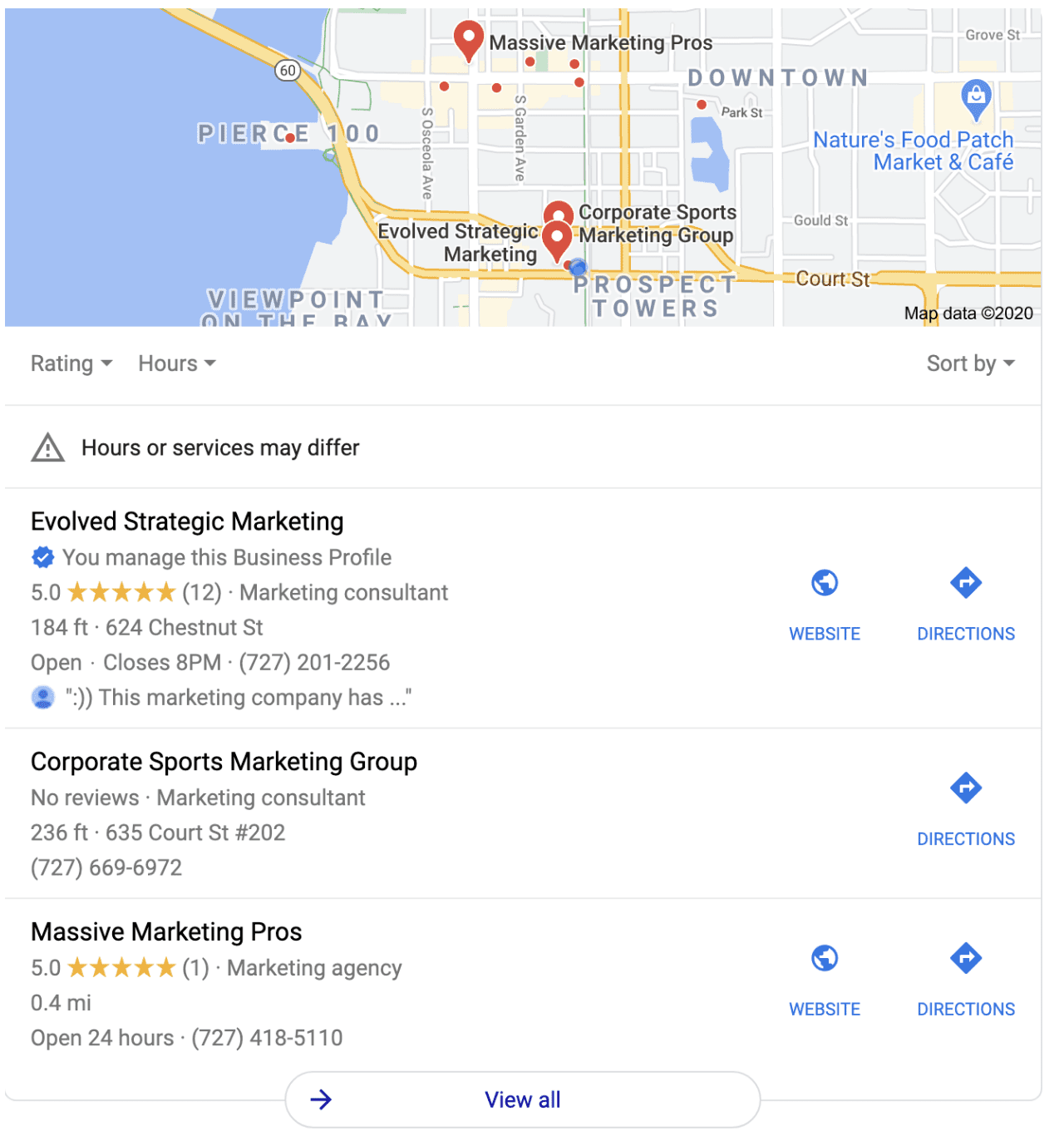The image size is (1064, 1136).
Task: Open Corporate Sports Marketing Group listing
Action: 224,762
